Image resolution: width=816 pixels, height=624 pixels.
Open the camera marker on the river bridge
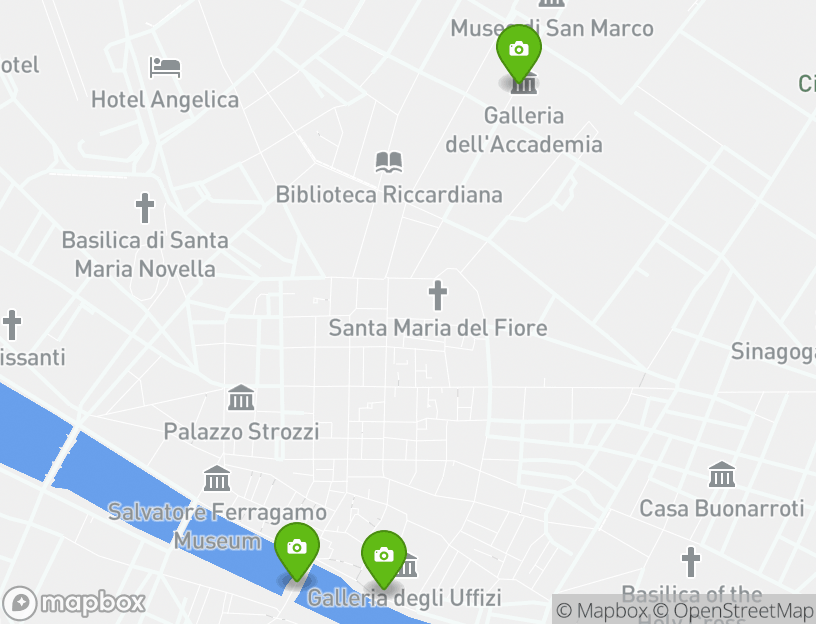296,549
